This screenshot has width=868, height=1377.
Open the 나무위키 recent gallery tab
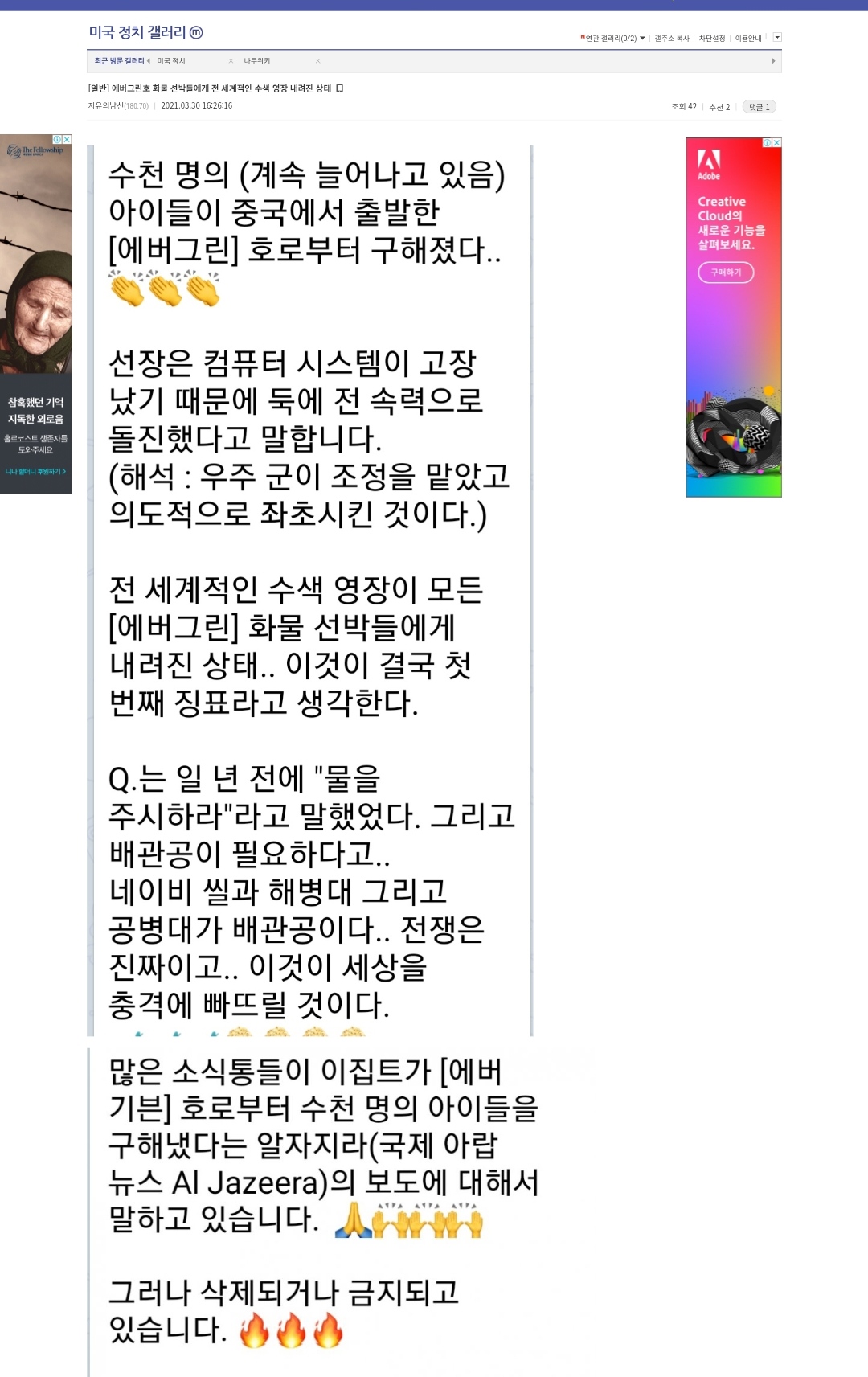[x=257, y=61]
